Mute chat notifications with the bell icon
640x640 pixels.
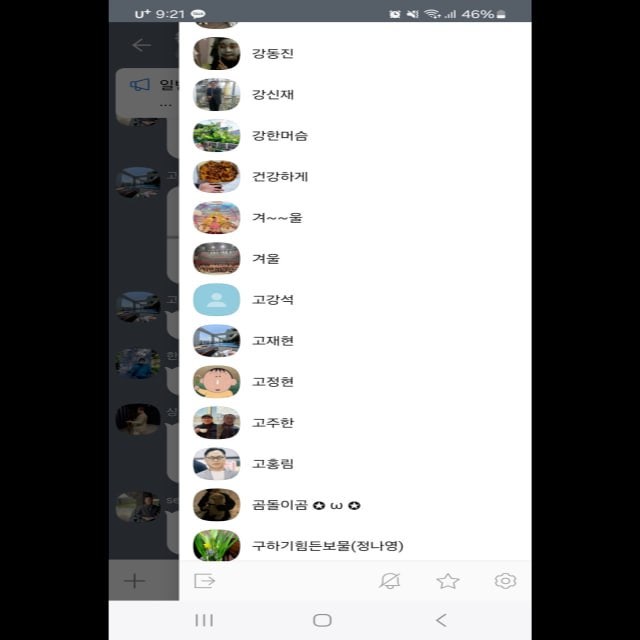click(x=390, y=581)
